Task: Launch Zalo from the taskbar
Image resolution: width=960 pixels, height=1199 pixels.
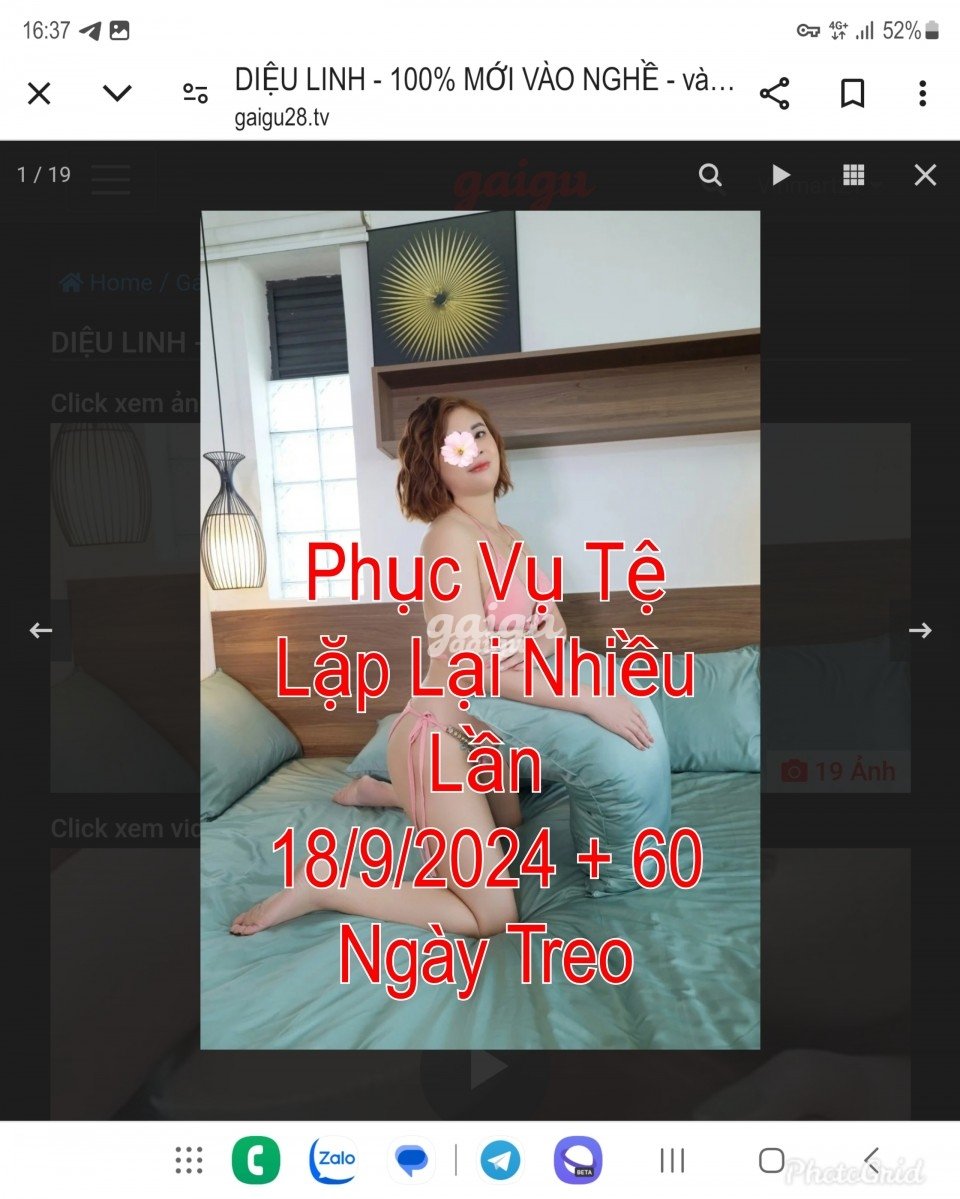Action: [333, 1160]
